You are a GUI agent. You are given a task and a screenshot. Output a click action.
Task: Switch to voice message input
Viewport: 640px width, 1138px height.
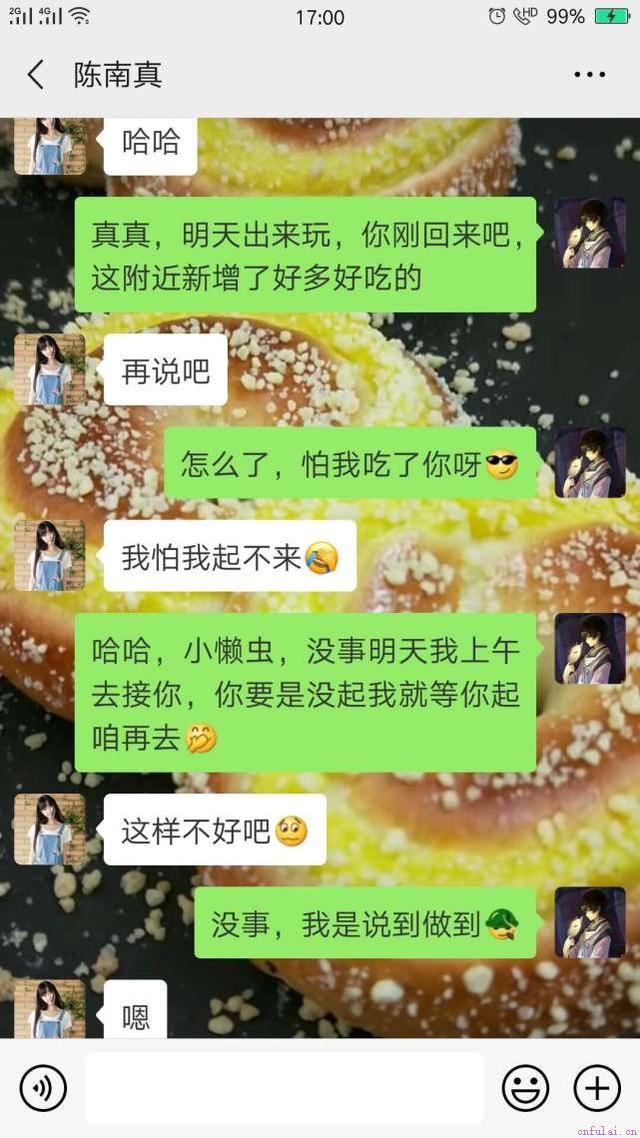[43, 1088]
